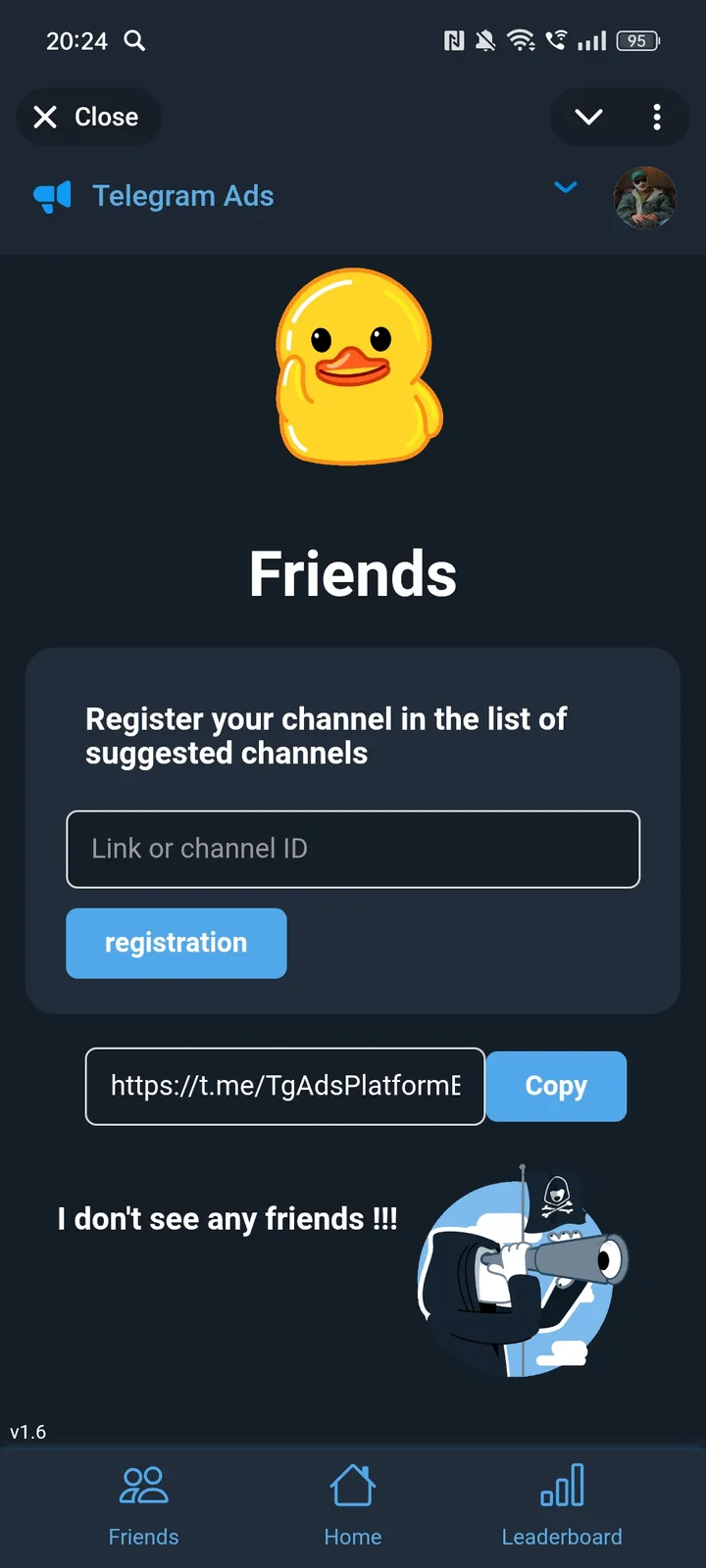Tap the Home house icon
The width and height of the screenshot is (706, 1568).
pyautogui.click(x=352, y=1484)
